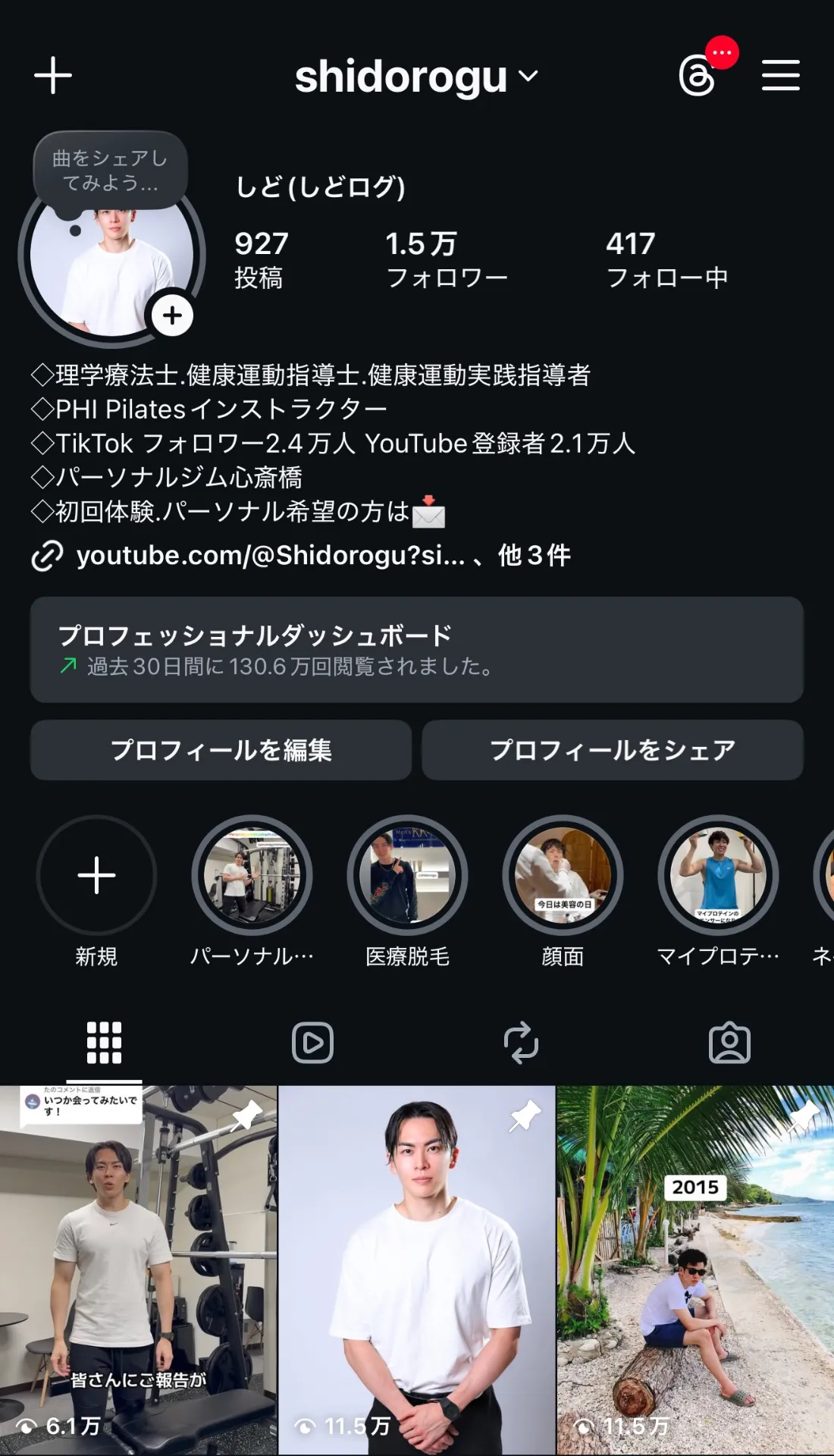Switch to the Reels tab
This screenshot has height=1456, width=834.
[x=312, y=1043]
